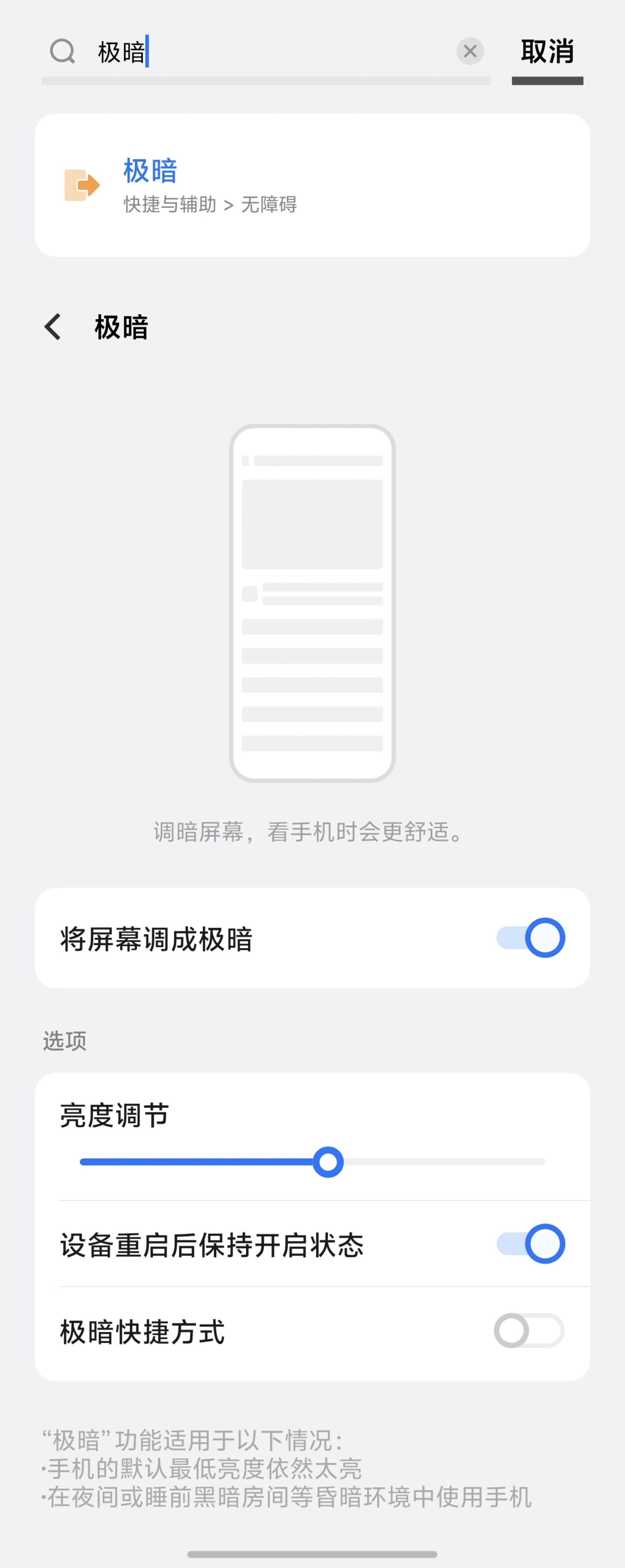Turn off 将屏幕调成极暗
This screenshot has width=625, height=1568.
click(x=530, y=937)
